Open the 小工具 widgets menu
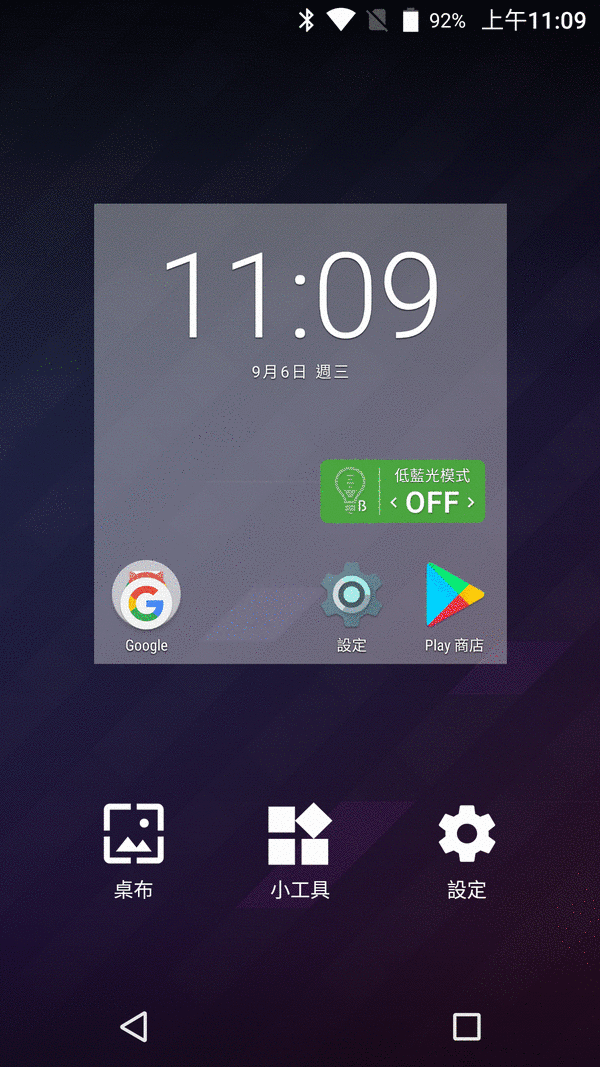 [x=299, y=849]
